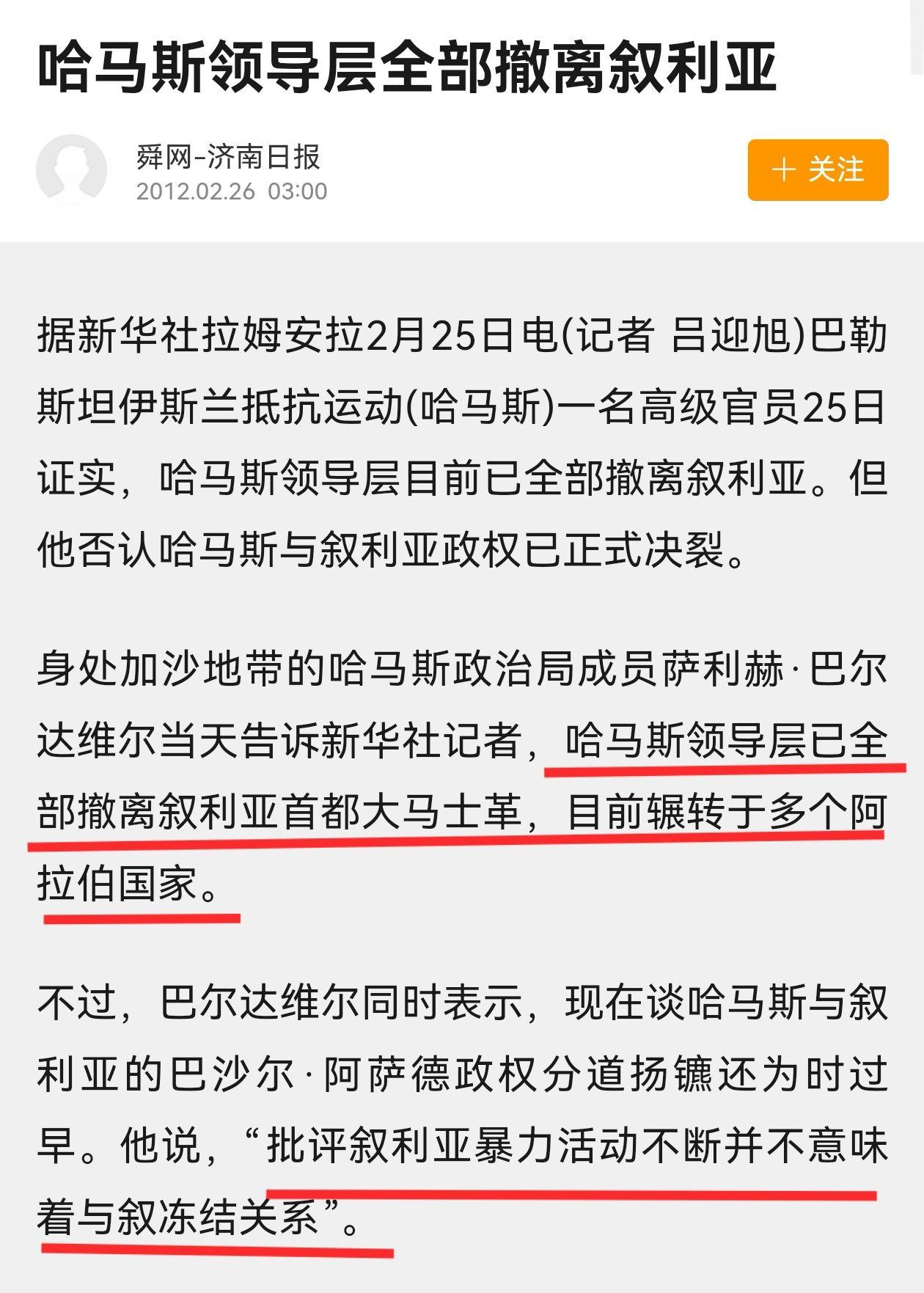
Task: Open the 舜网-济南日报 author avatar
Action: [x=71, y=170]
